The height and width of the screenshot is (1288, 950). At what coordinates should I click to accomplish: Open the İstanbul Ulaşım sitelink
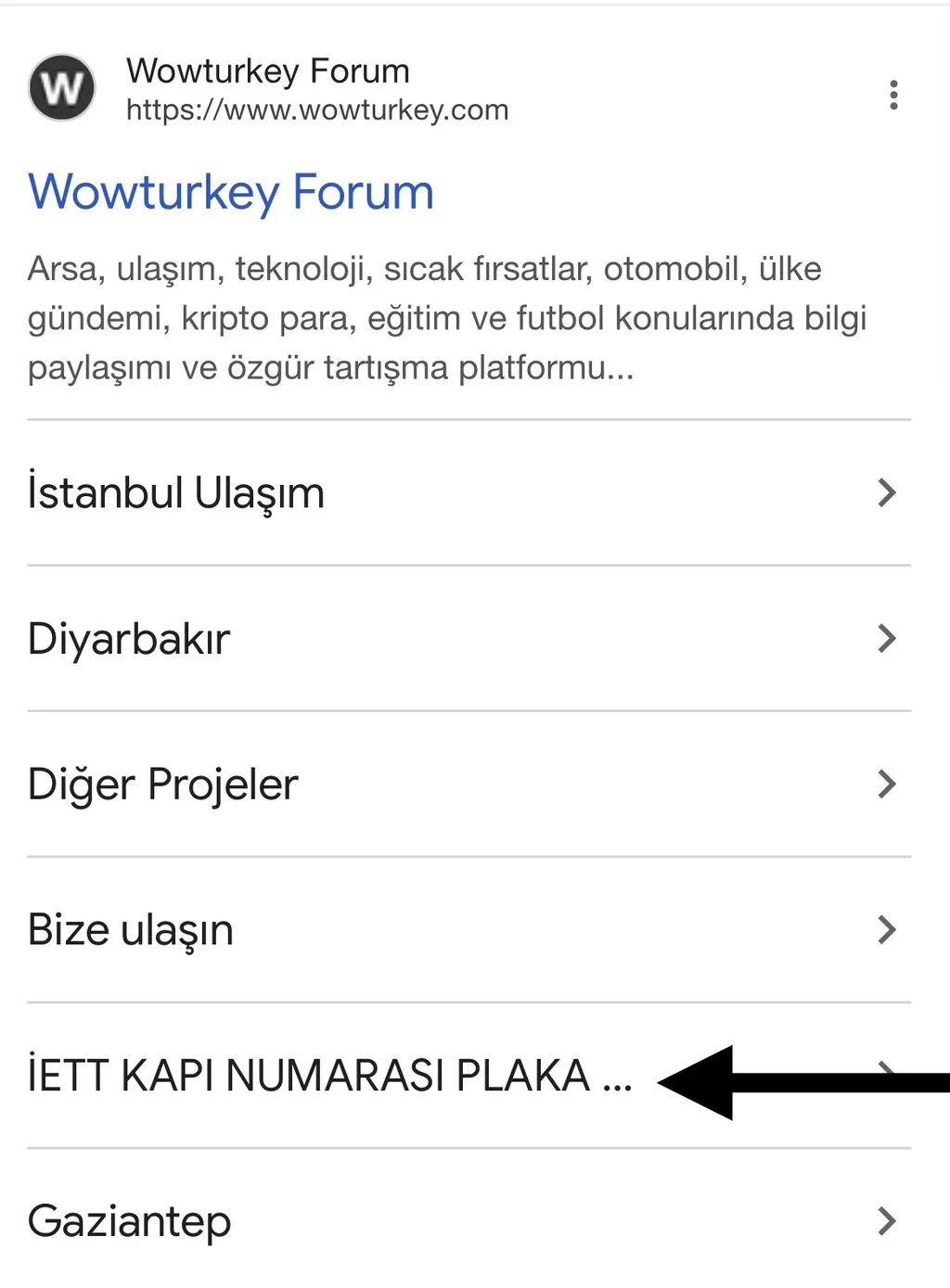click(176, 492)
